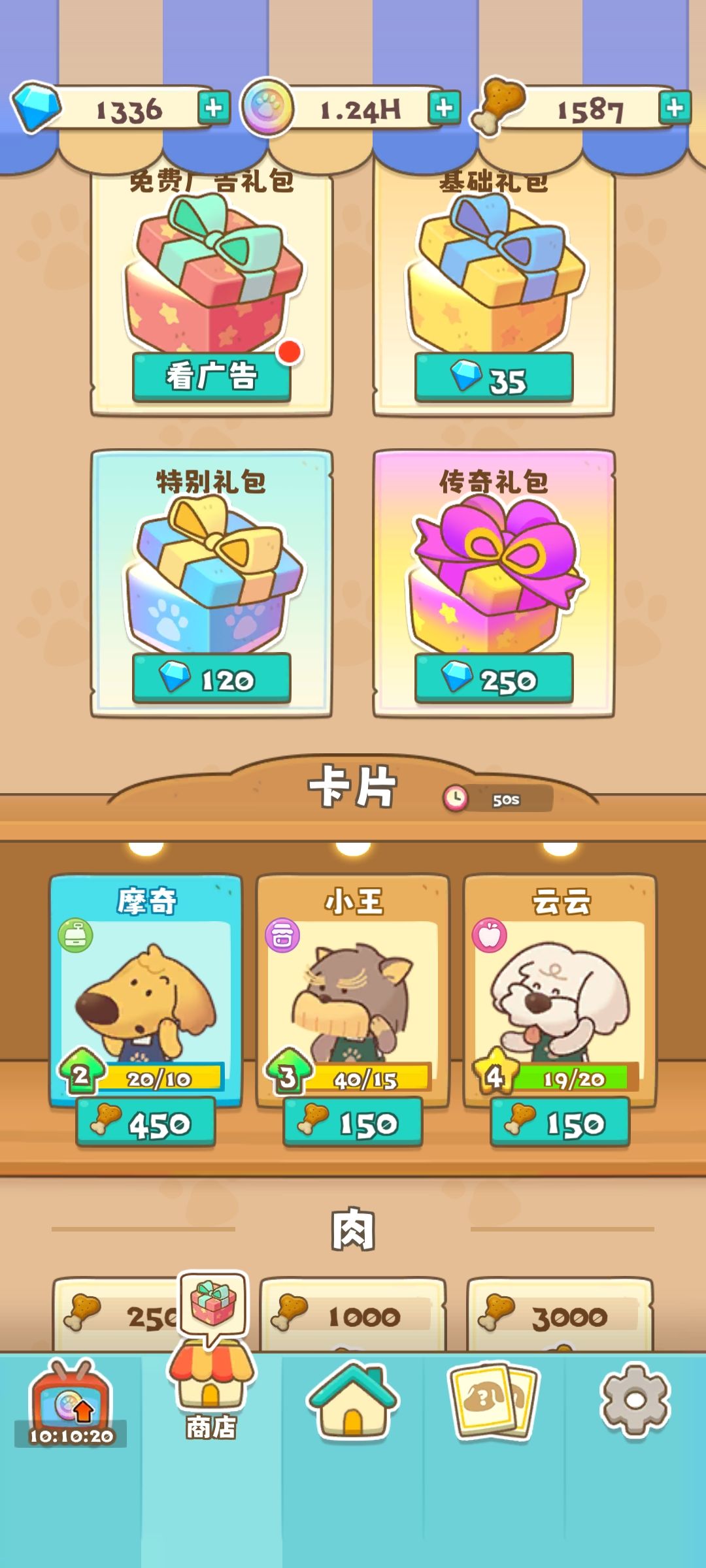The height and width of the screenshot is (1568, 706).
Task: Tap 看广告 to watch an ad
Action: [211, 376]
